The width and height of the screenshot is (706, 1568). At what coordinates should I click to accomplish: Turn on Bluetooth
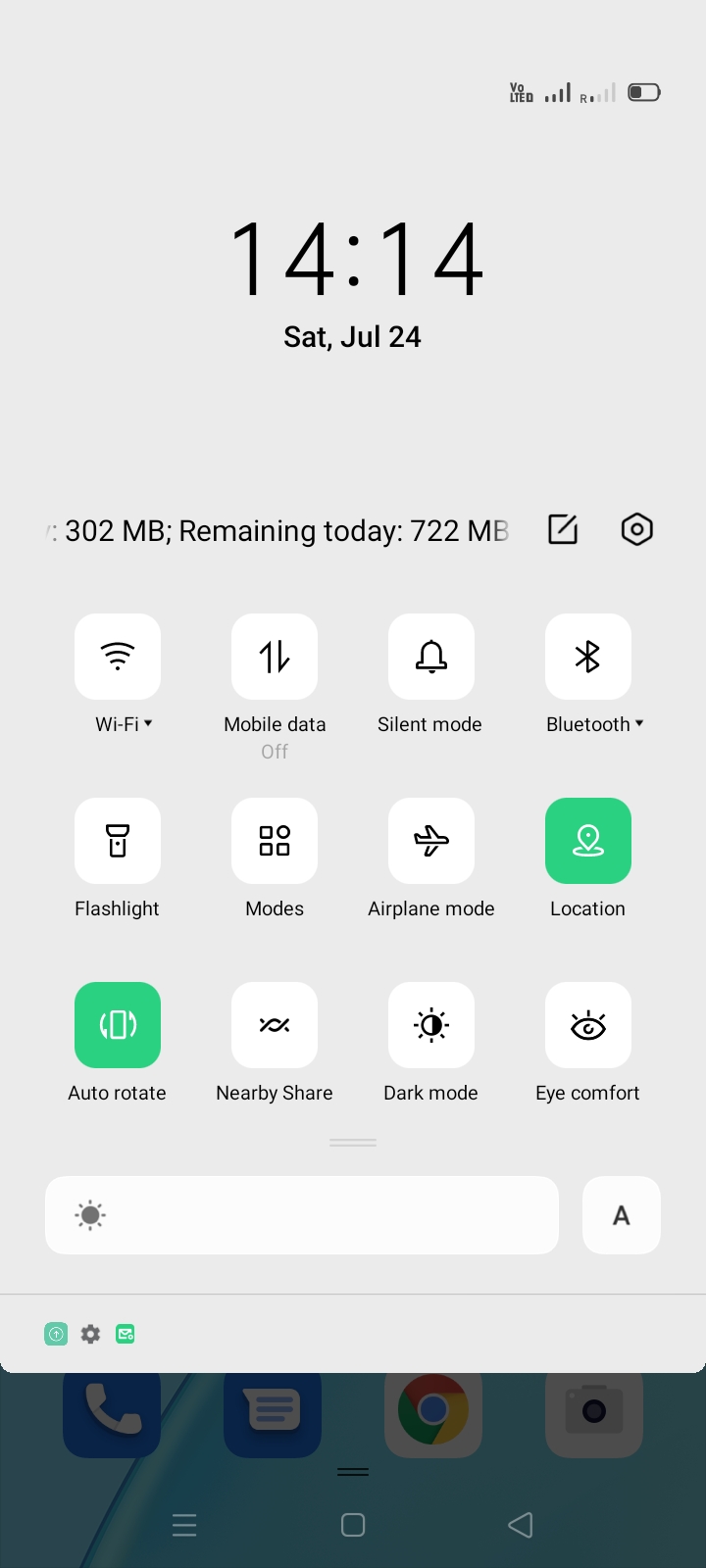588,657
